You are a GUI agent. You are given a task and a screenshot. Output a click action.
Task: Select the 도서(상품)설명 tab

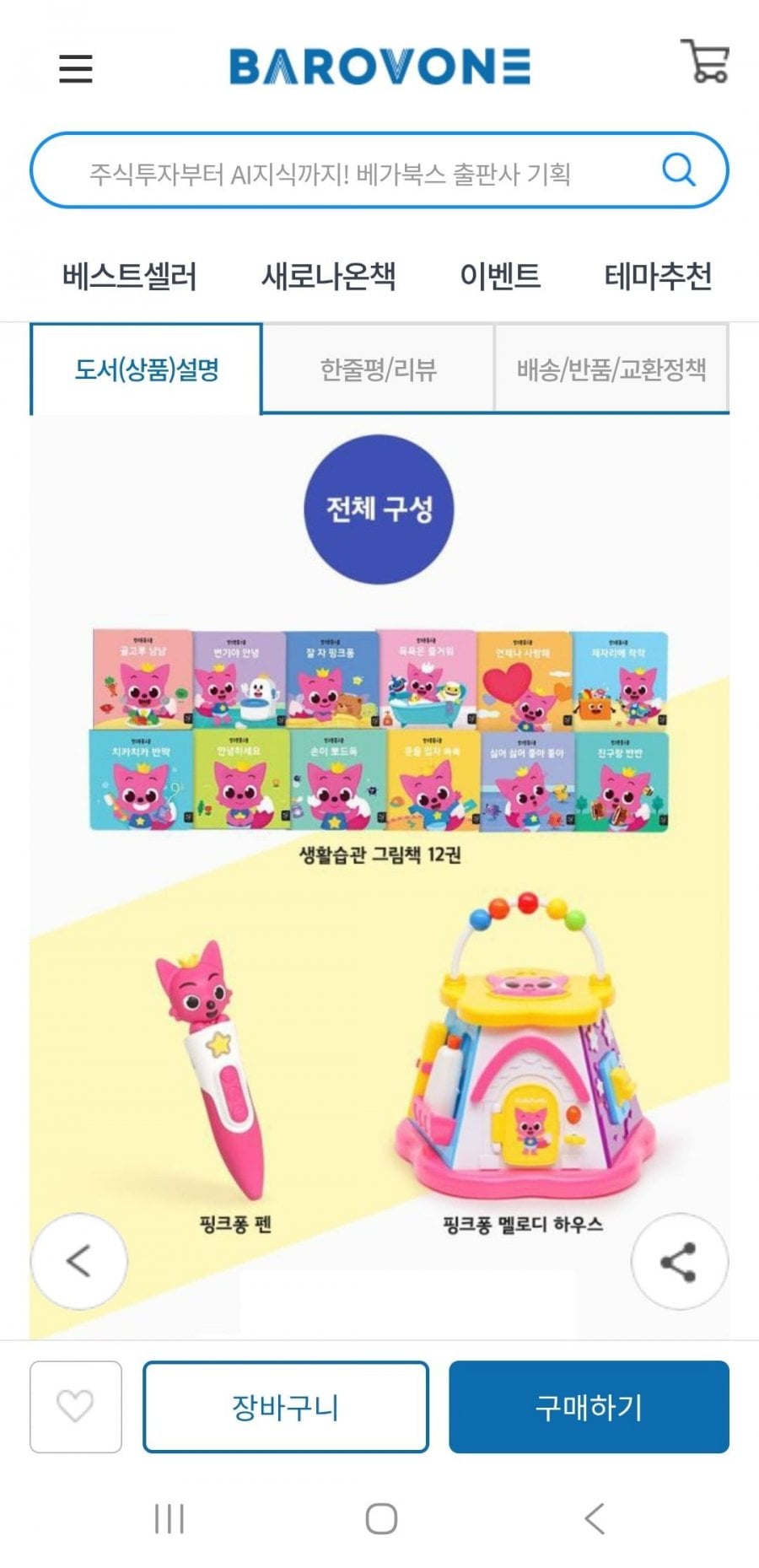point(146,369)
